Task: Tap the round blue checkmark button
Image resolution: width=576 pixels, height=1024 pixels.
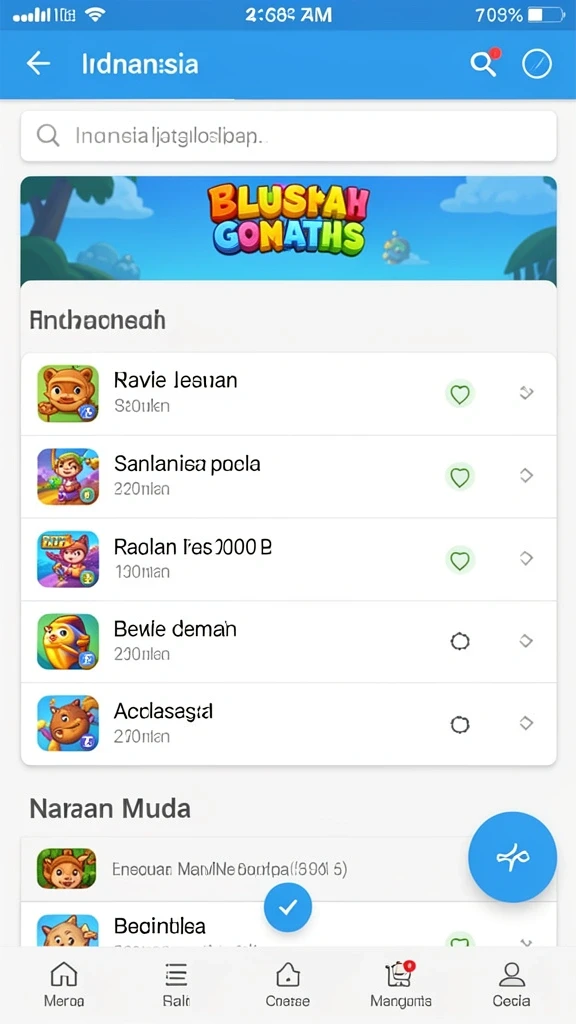Action: point(288,907)
